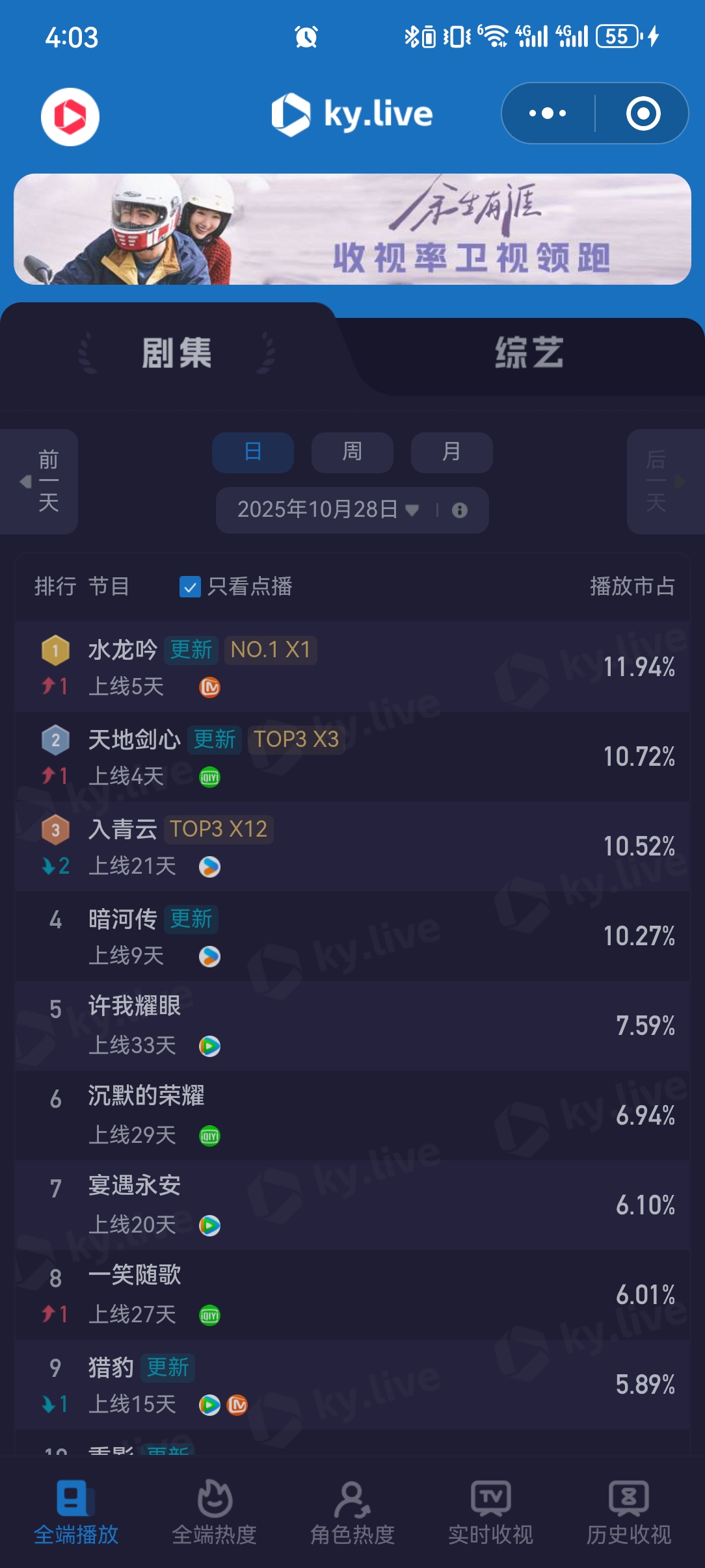
Task: Tap the red play logo icon
Action: (70, 117)
